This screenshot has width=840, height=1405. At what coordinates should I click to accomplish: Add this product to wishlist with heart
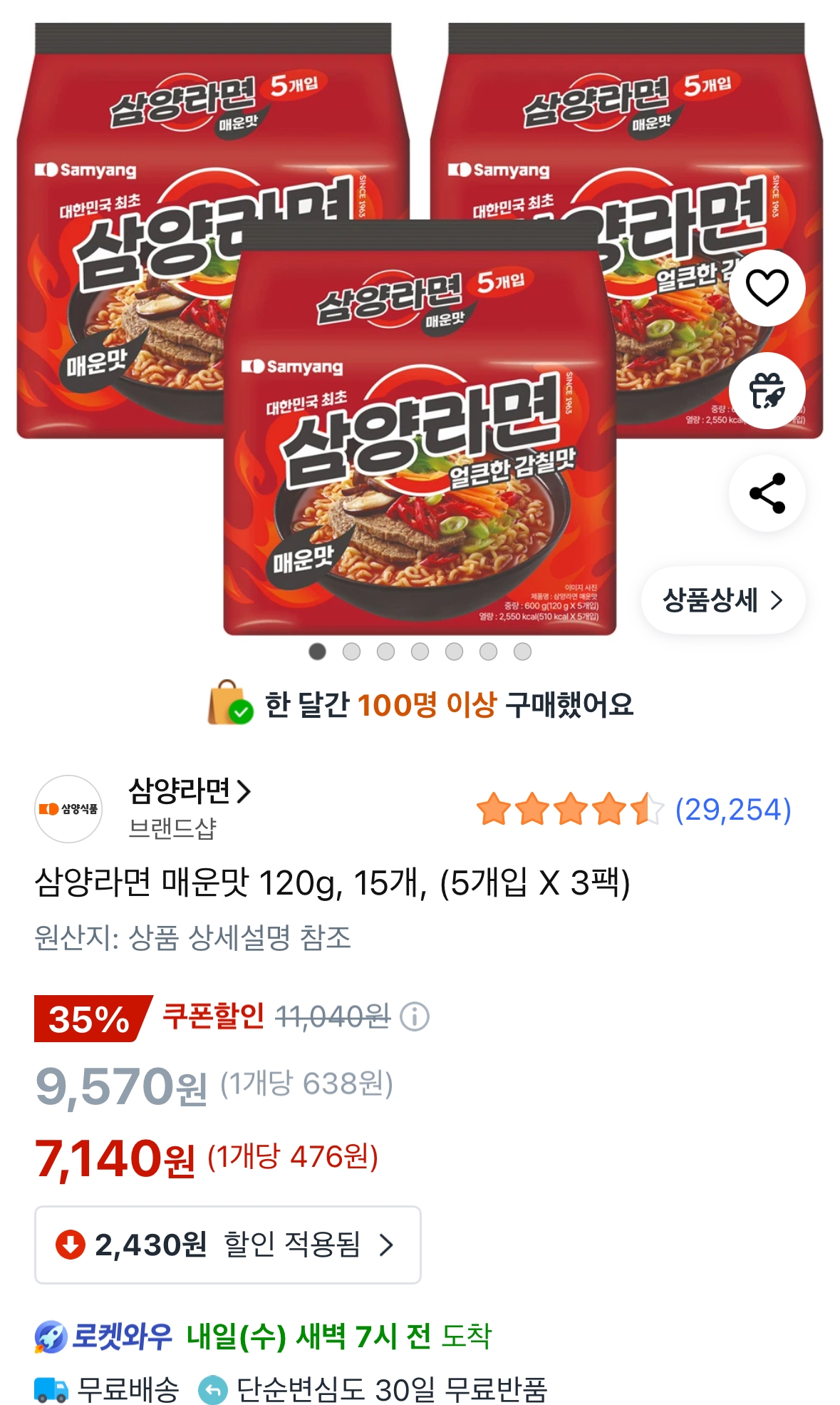click(767, 288)
